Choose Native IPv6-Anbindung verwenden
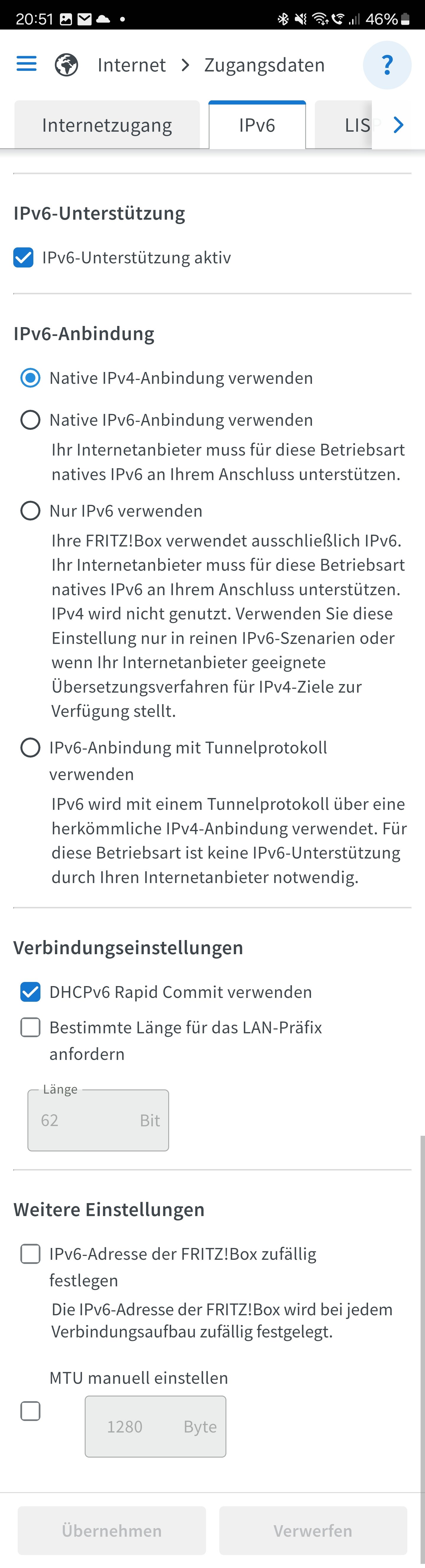425x1568 pixels. (x=30, y=420)
